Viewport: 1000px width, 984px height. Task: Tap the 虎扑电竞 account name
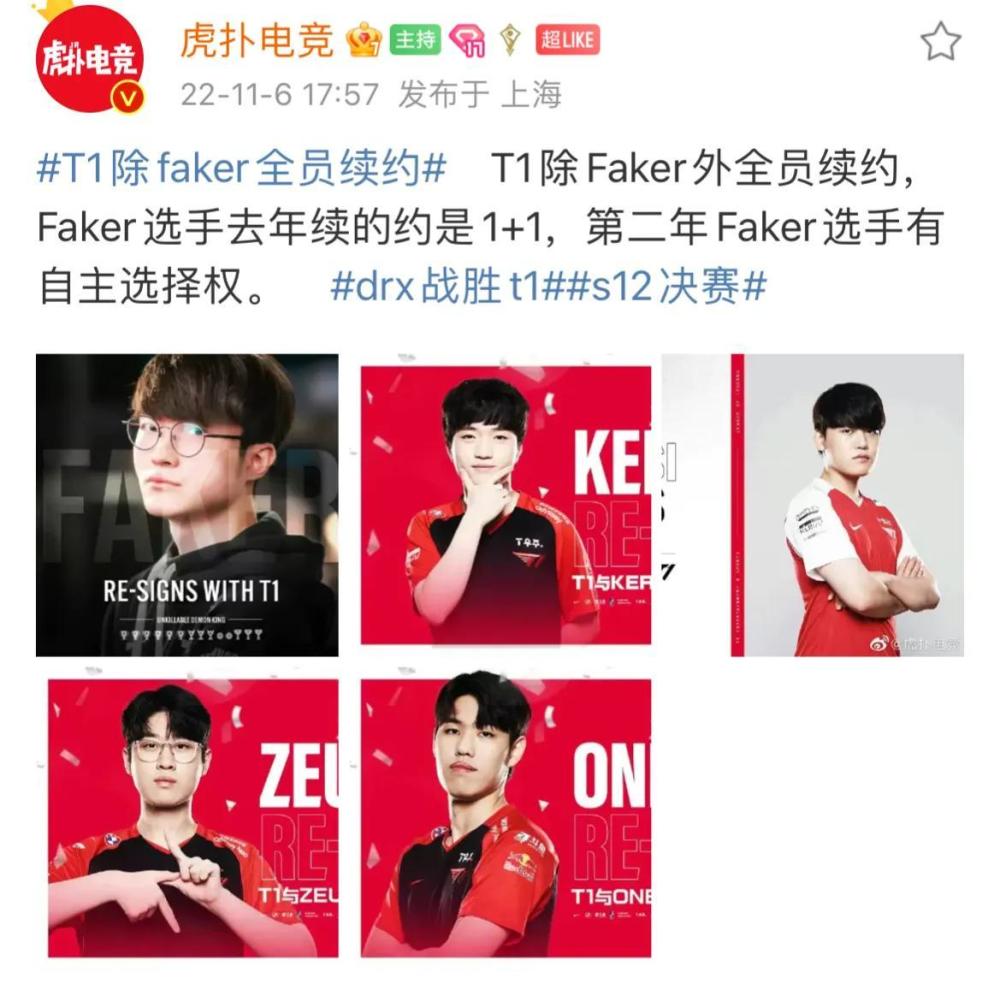(257, 40)
